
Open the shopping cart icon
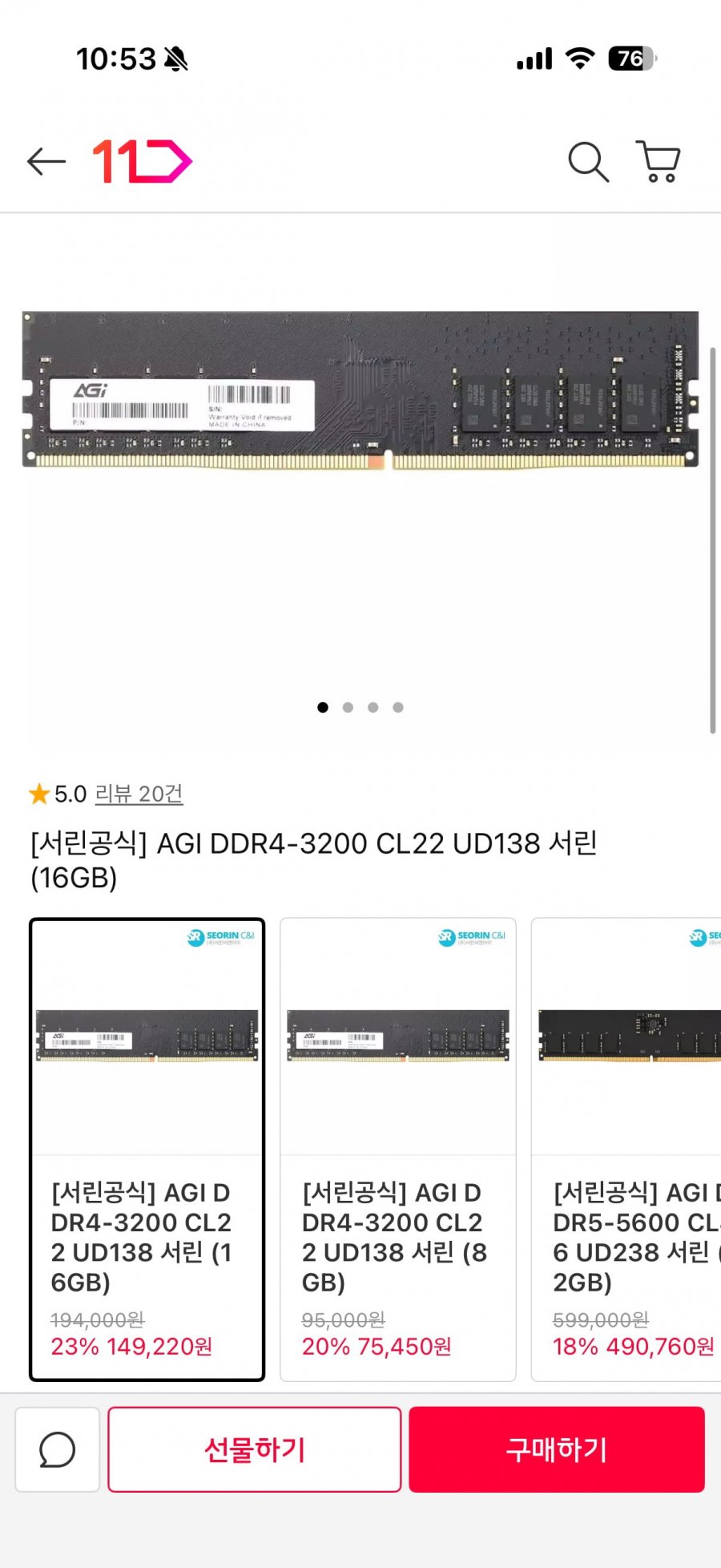point(659,161)
